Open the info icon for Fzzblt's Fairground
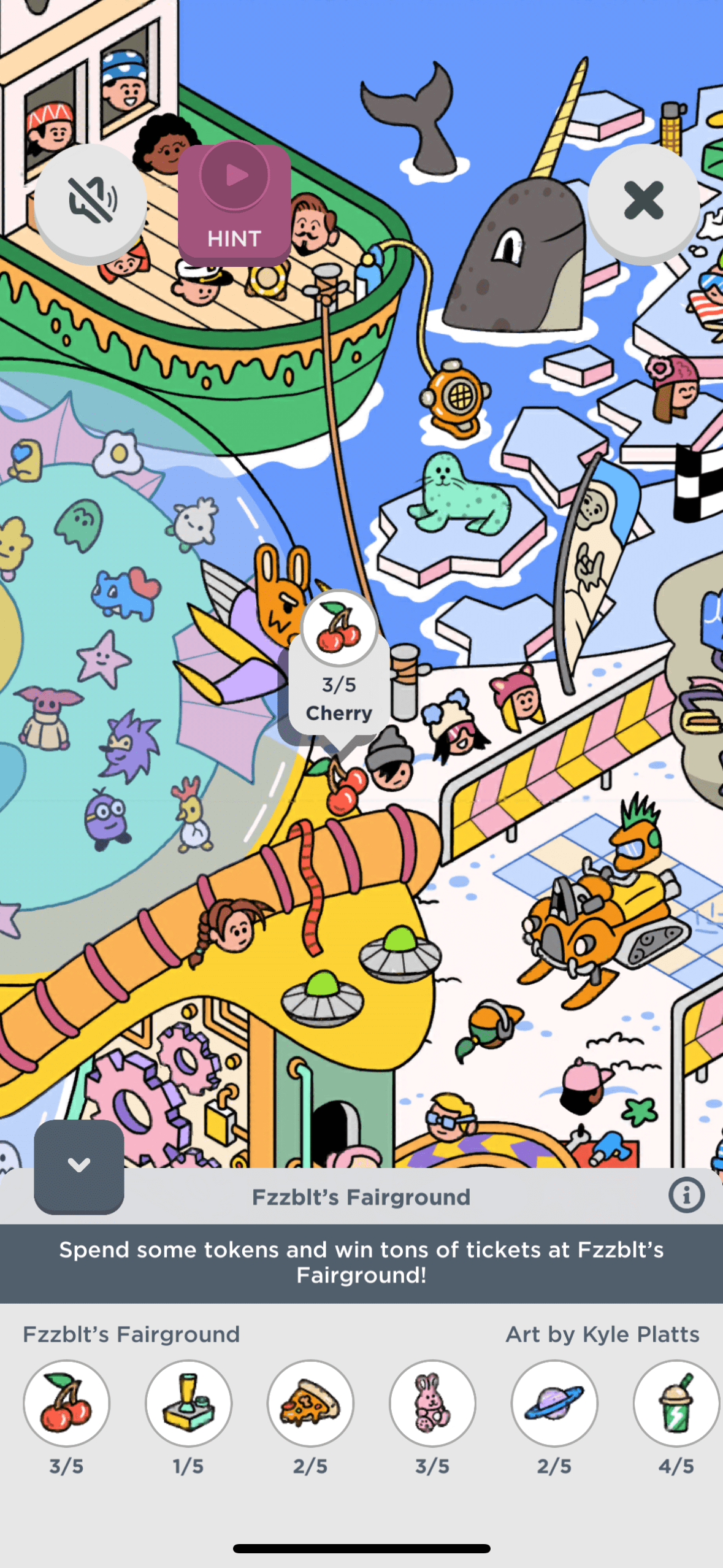The image size is (723, 1568). coord(686,1195)
